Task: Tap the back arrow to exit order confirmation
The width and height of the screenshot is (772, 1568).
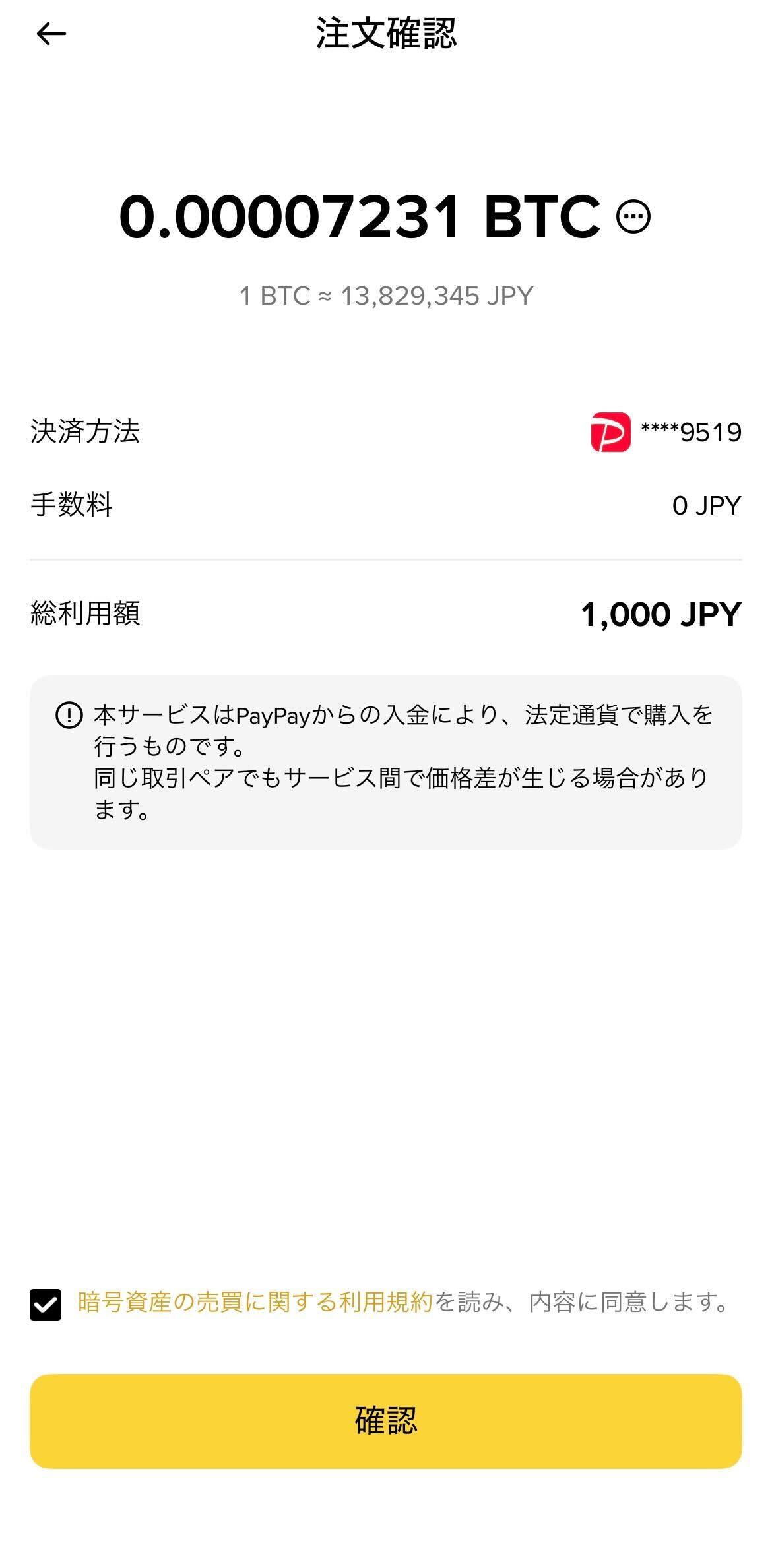Action: point(51,34)
